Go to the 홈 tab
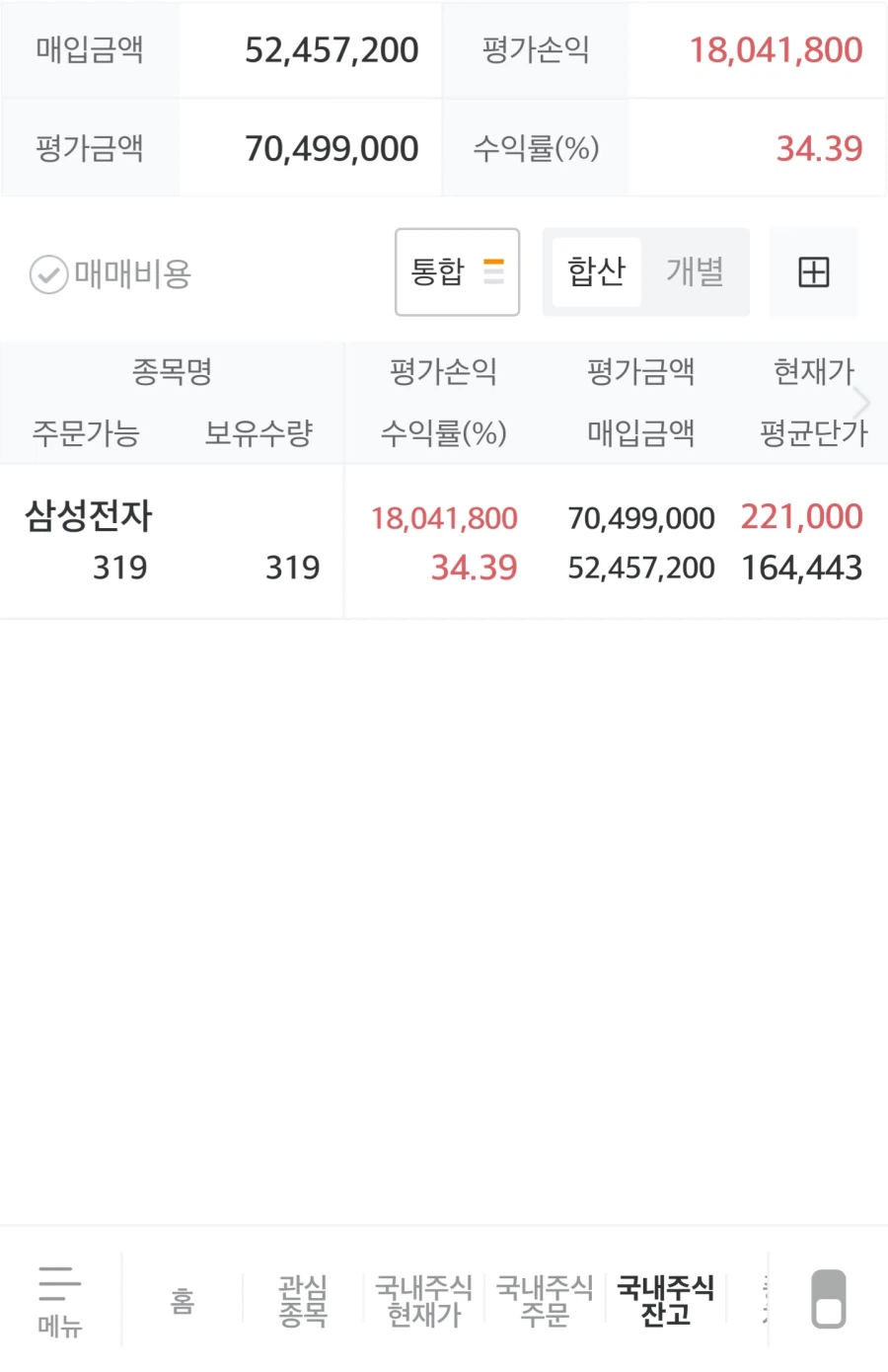 (183, 1301)
